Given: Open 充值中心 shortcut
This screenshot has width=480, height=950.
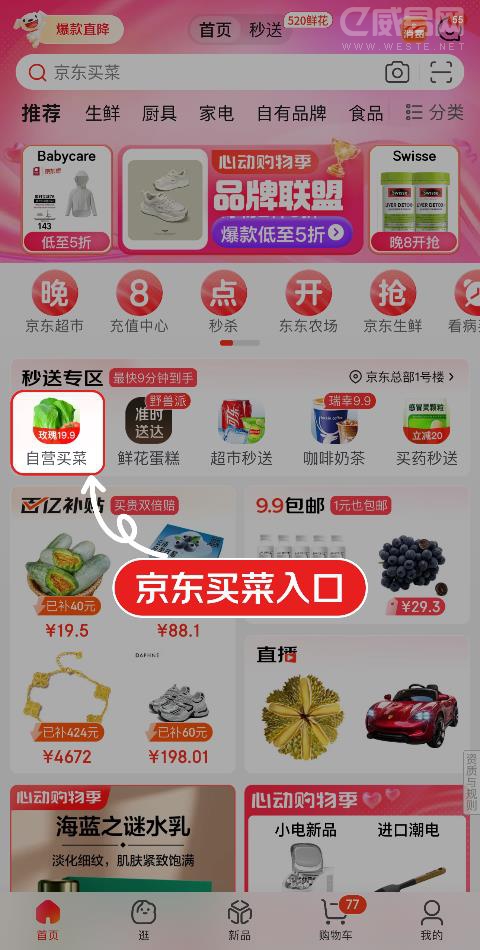Looking at the screenshot, I should point(139,302).
